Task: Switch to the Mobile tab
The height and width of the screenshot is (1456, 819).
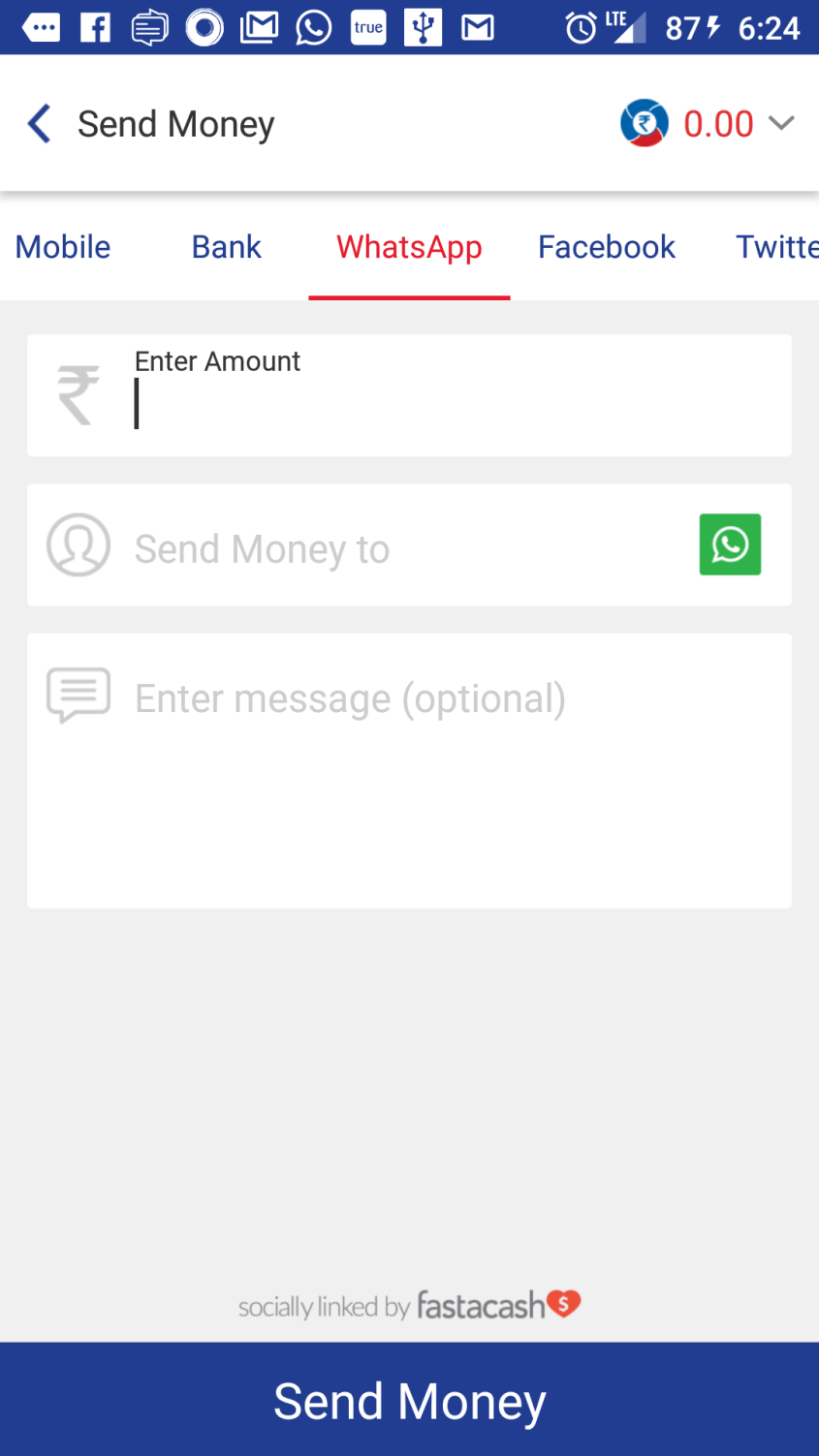Action: 63,247
